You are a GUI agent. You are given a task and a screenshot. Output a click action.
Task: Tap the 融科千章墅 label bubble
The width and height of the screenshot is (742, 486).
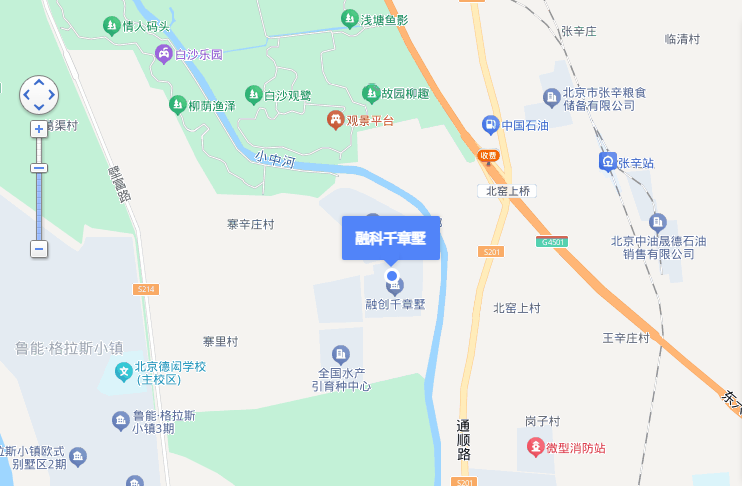point(391,238)
